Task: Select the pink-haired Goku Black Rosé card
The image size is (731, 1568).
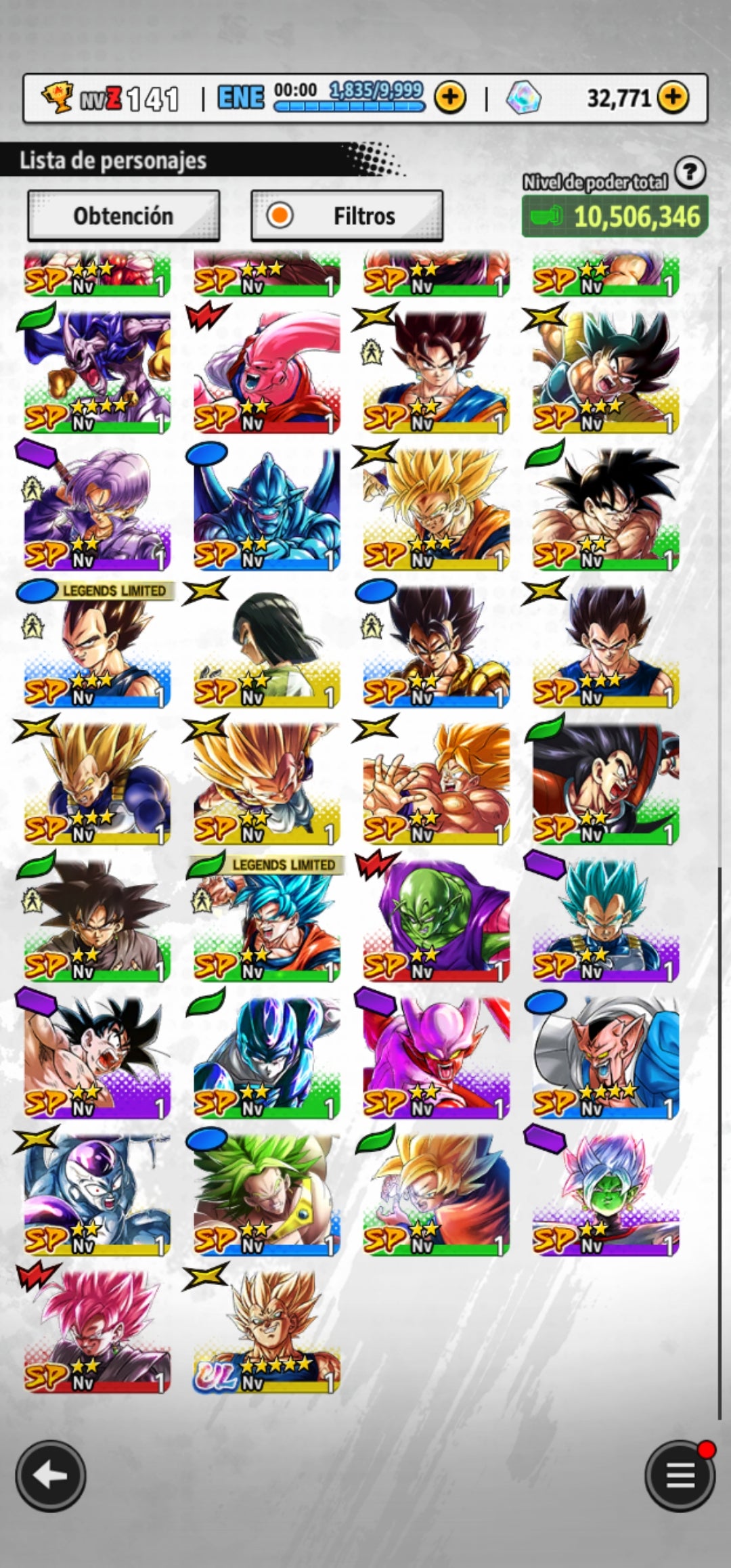Action: (96, 1329)
